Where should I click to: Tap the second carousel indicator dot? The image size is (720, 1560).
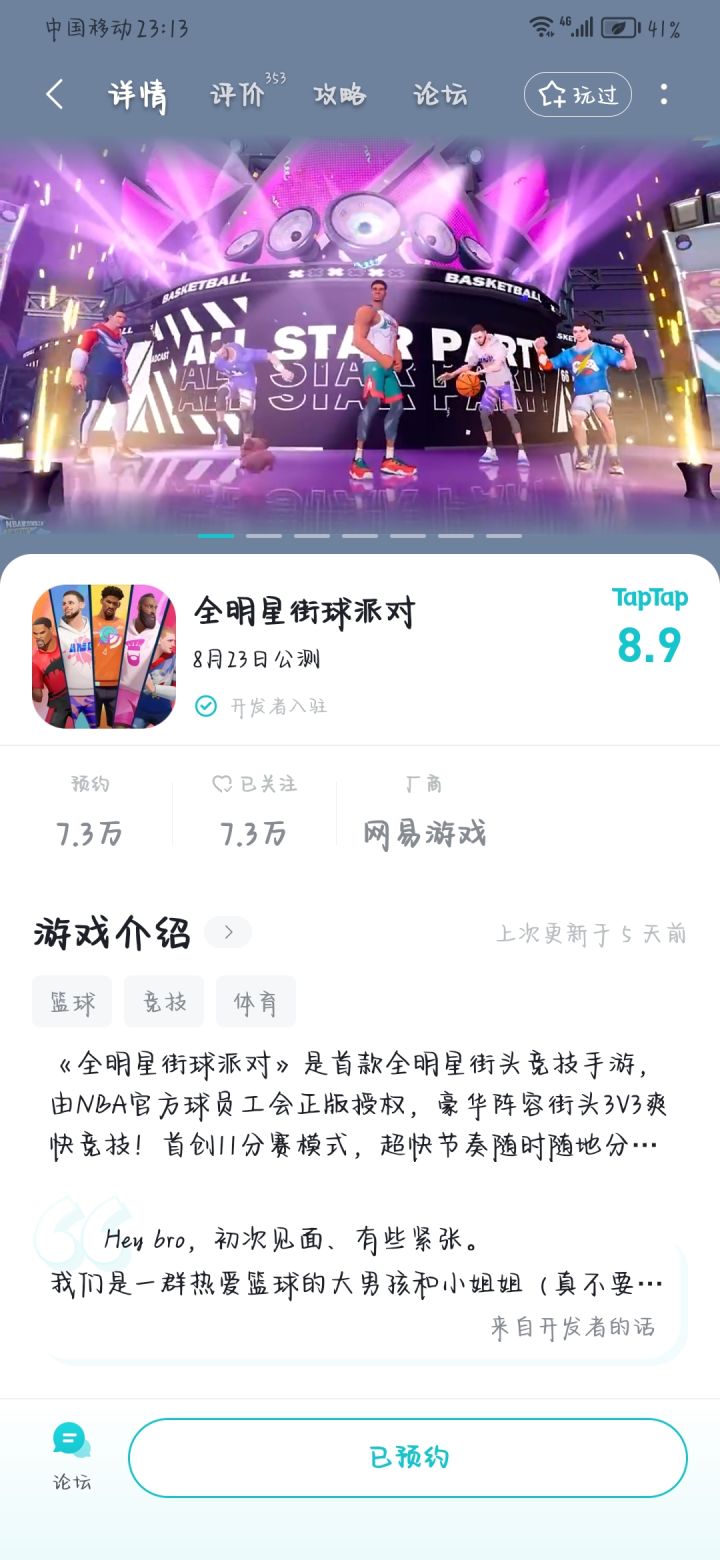tap(266, 536)
